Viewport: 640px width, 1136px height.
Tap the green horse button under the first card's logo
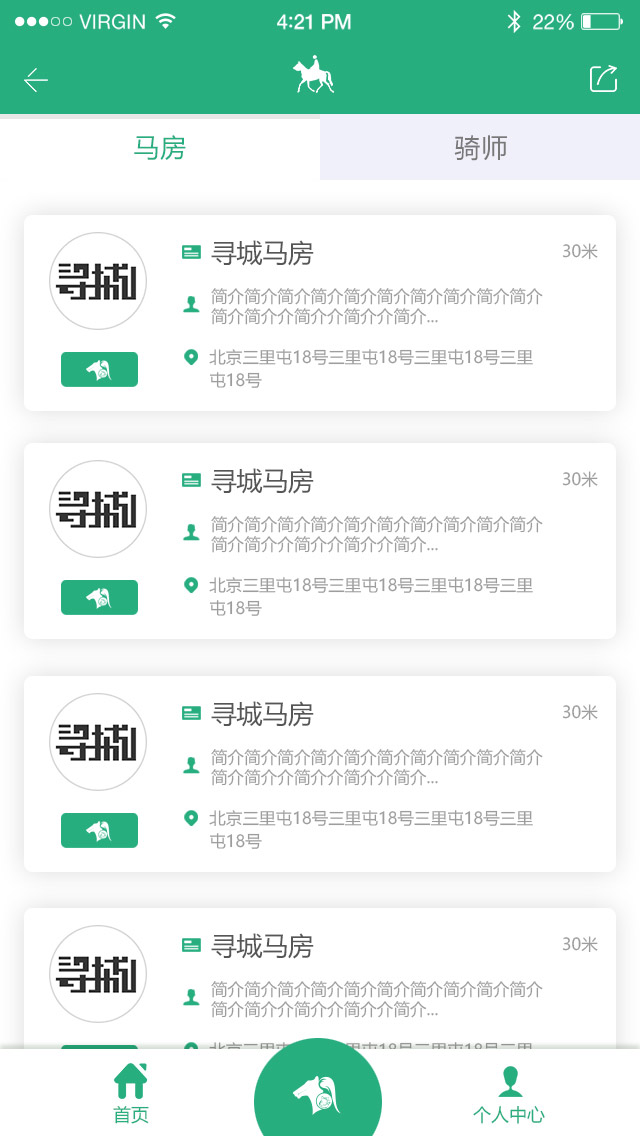pyautogui.click(x=99, y=369)
